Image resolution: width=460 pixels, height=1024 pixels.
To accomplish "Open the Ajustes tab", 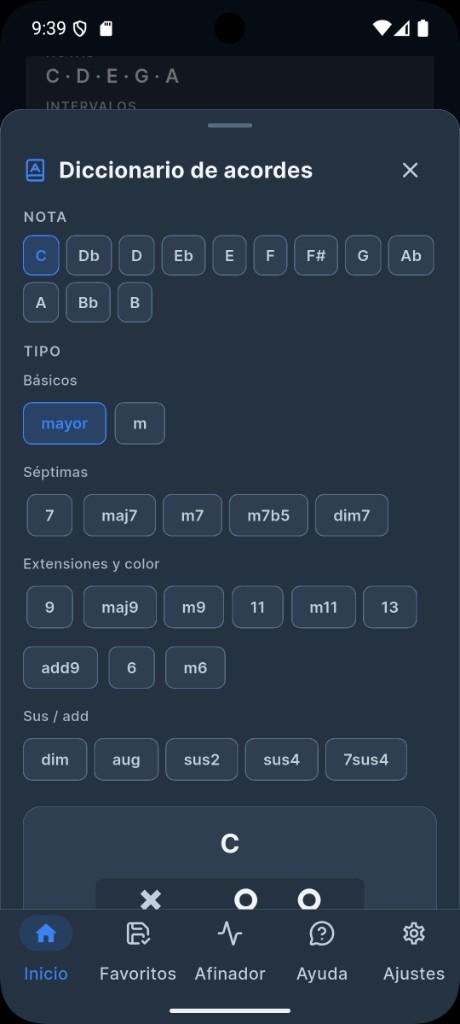I will coord(414,950).
